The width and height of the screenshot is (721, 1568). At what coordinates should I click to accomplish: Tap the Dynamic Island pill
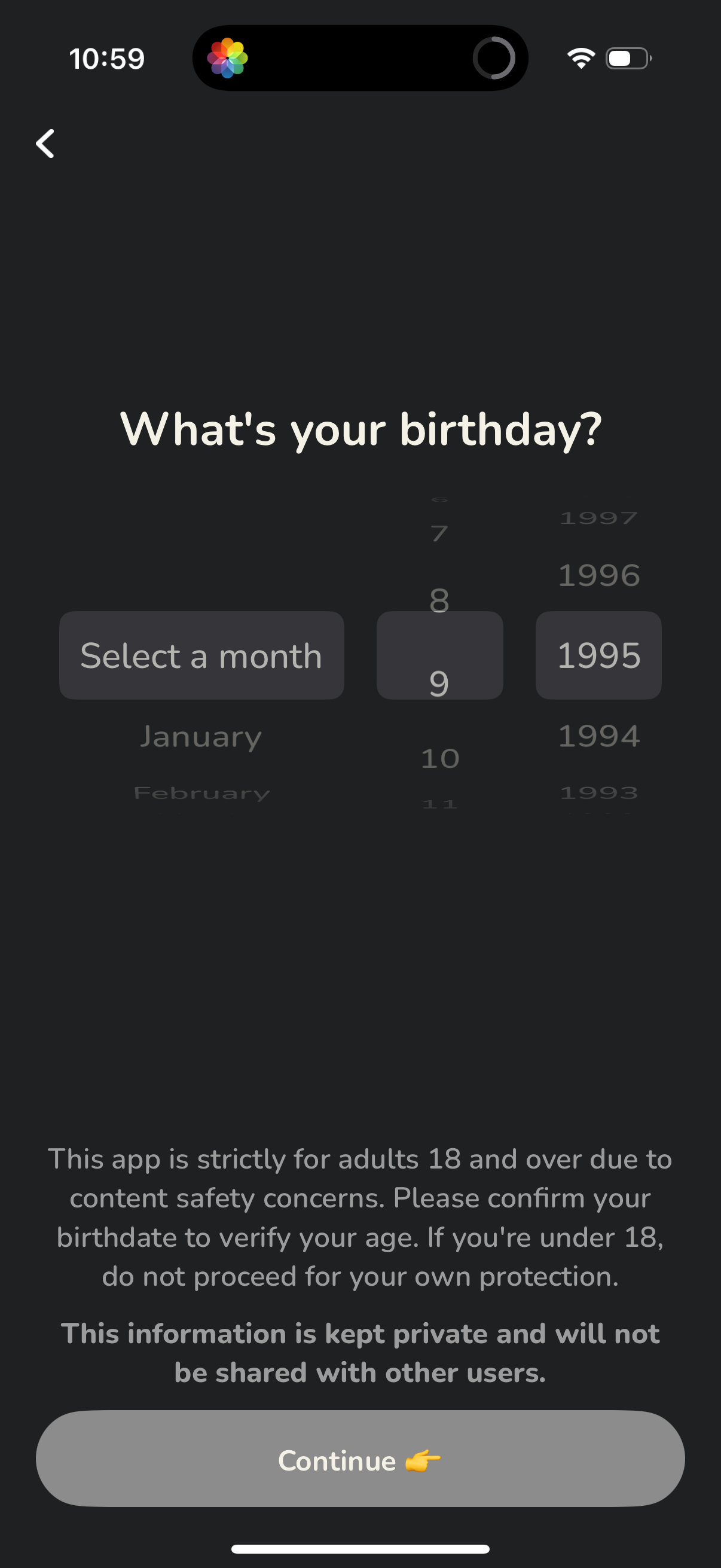point(360,58)
